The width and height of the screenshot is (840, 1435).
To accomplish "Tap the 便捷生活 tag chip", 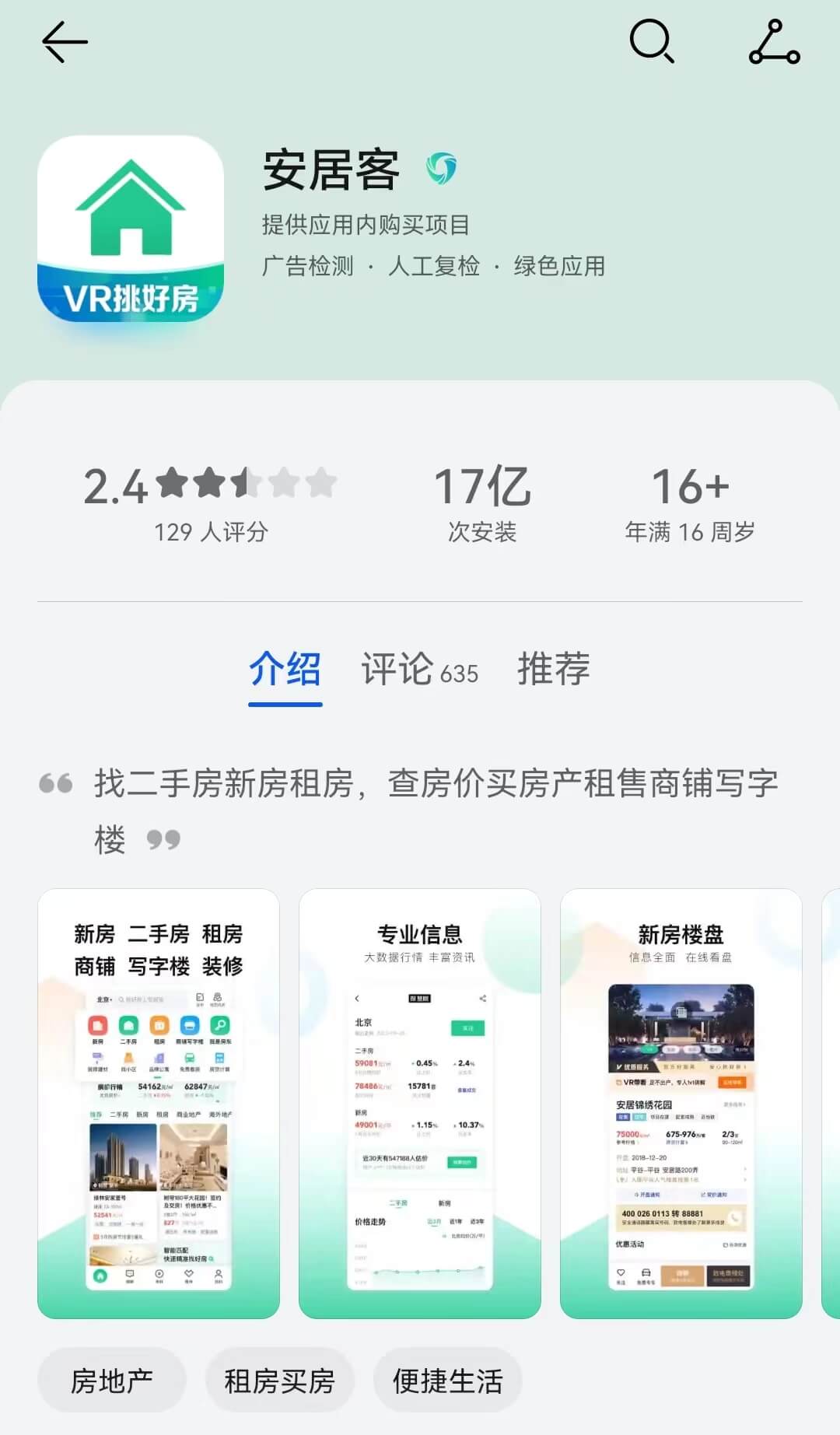I will pos(447,1381).
